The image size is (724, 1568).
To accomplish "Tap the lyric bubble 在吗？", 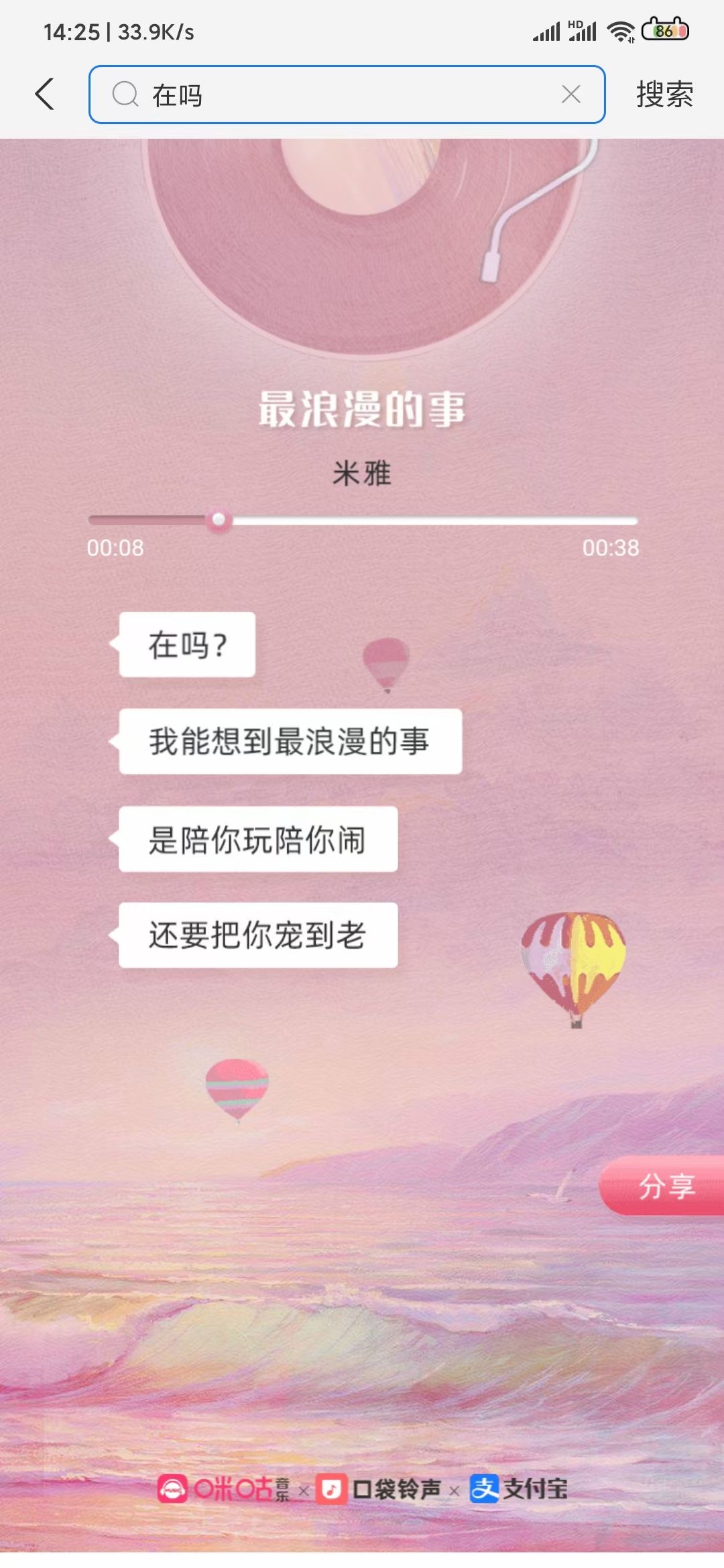I will tap(186, 645).
